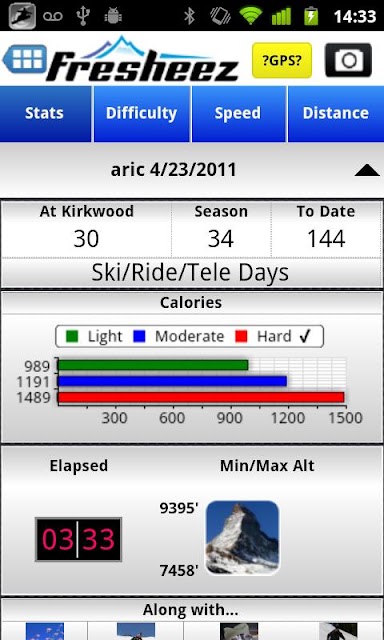This screenshot has height=640, width=384.
Task: Open the Speed tab
Action: point(238,113)
